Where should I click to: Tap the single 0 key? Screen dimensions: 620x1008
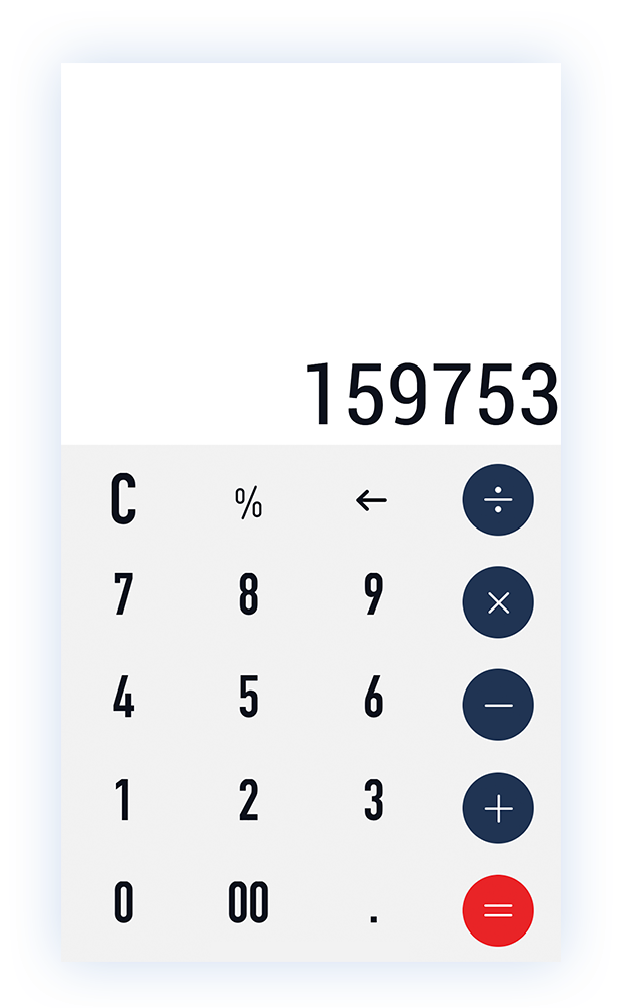[123, 902]
